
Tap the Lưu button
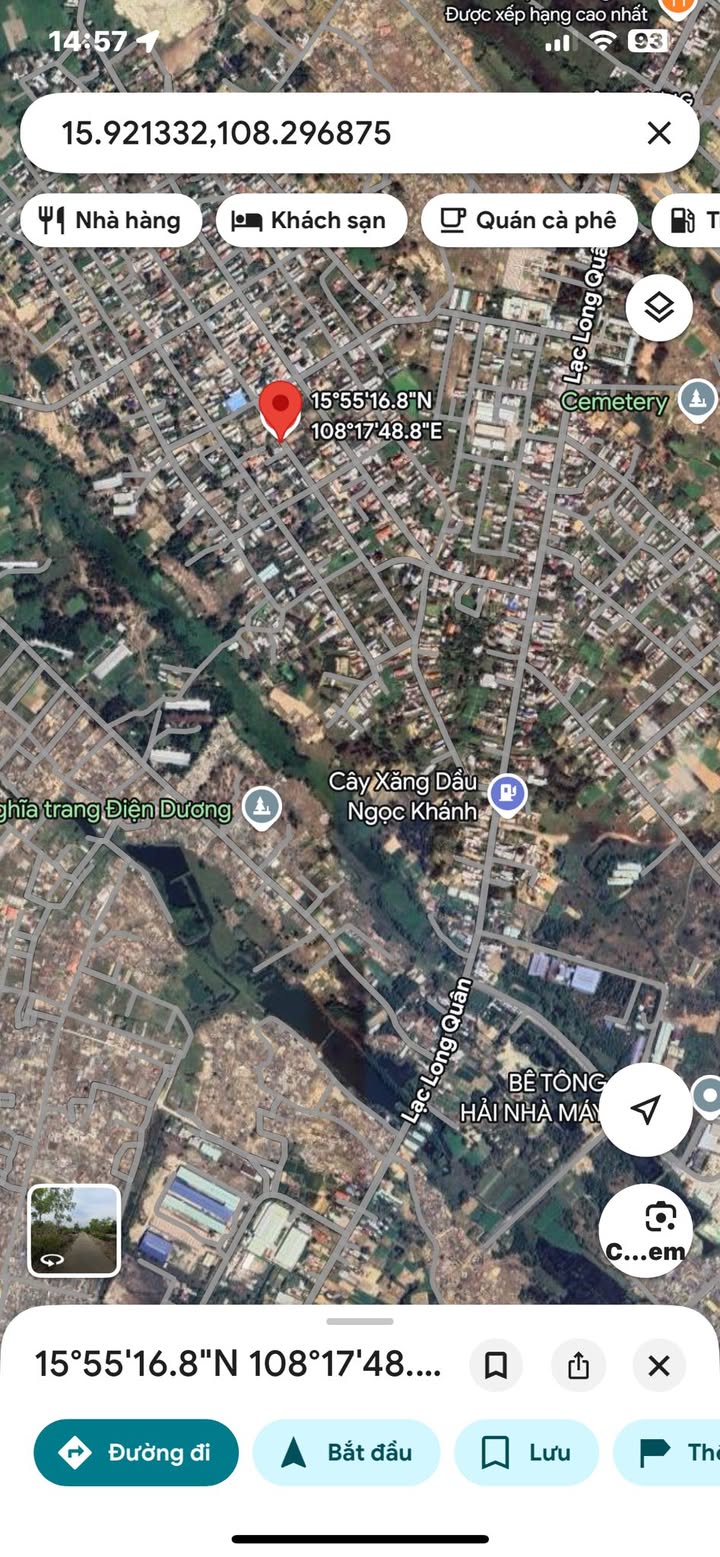526,1452
